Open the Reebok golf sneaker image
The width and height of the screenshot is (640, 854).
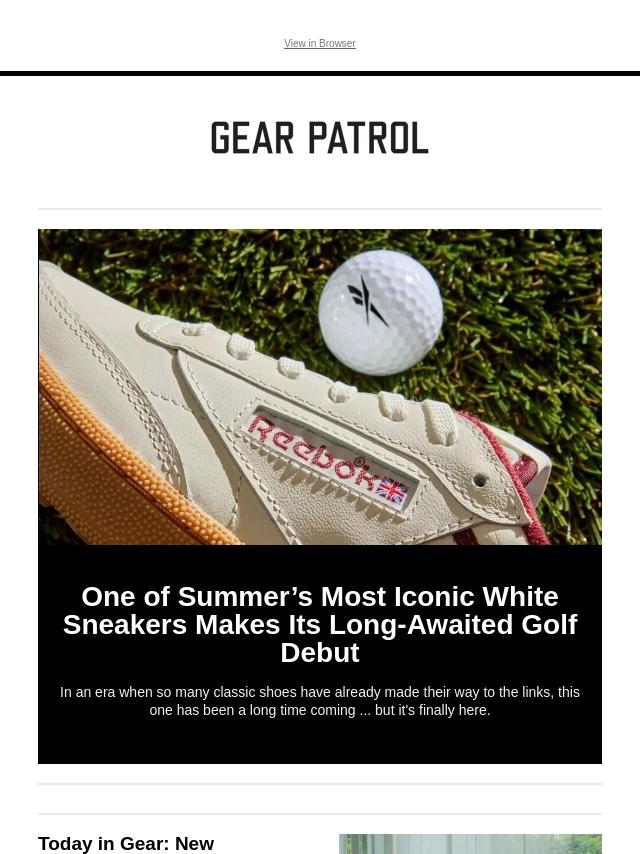click(x=320, y=387)
